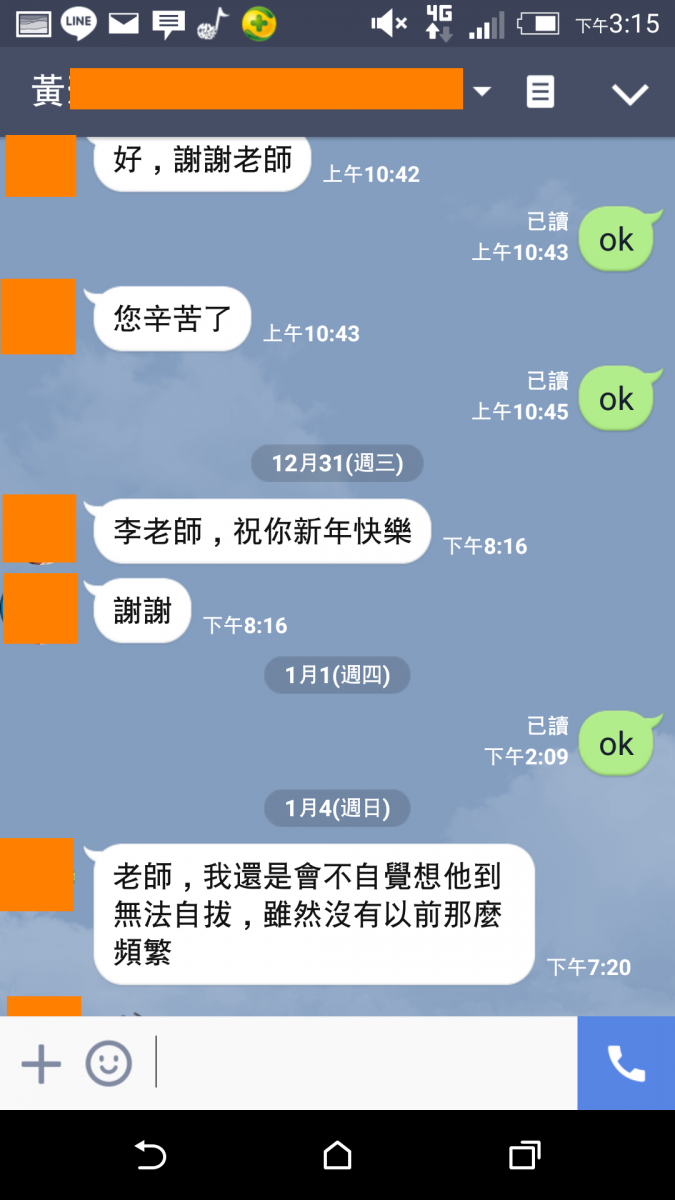The height and width of the screenshot is (1200, 675).
Task: Open the notes icon in header
Action: click(x=540, y=93)
